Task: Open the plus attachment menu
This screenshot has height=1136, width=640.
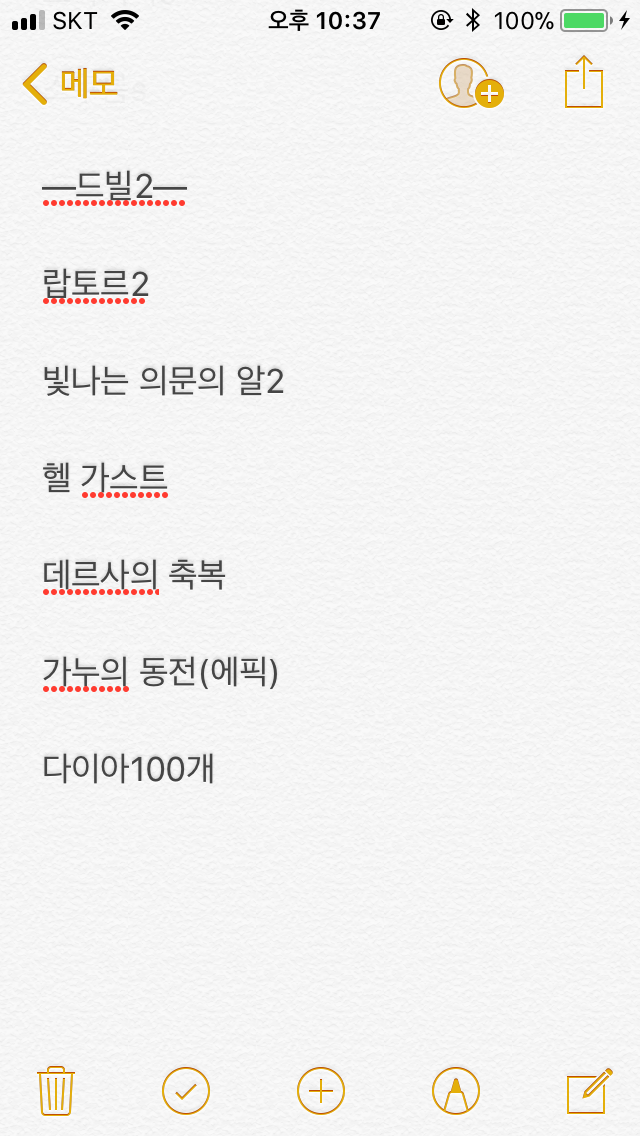Action: 320,1090
